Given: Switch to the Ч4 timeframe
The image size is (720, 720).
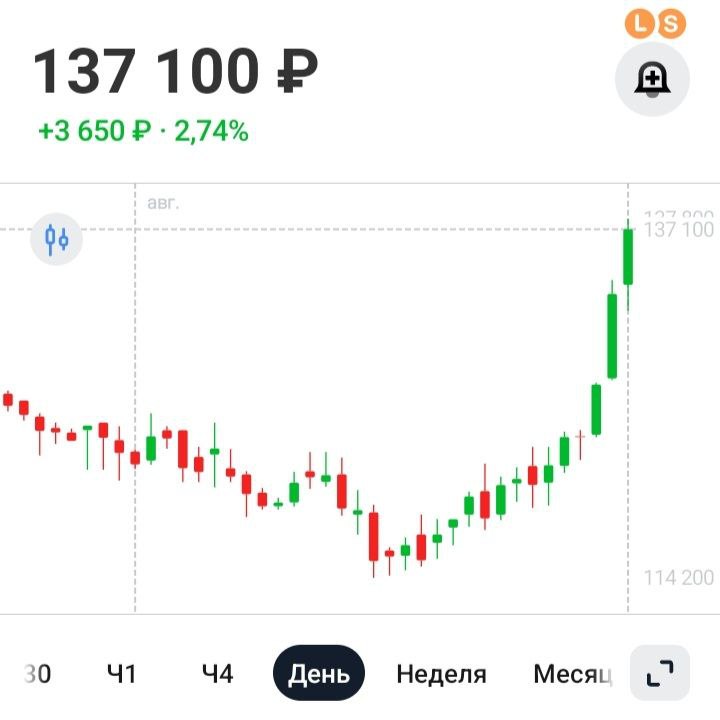Looking at the screenshot, I should (x=217, y=673).
